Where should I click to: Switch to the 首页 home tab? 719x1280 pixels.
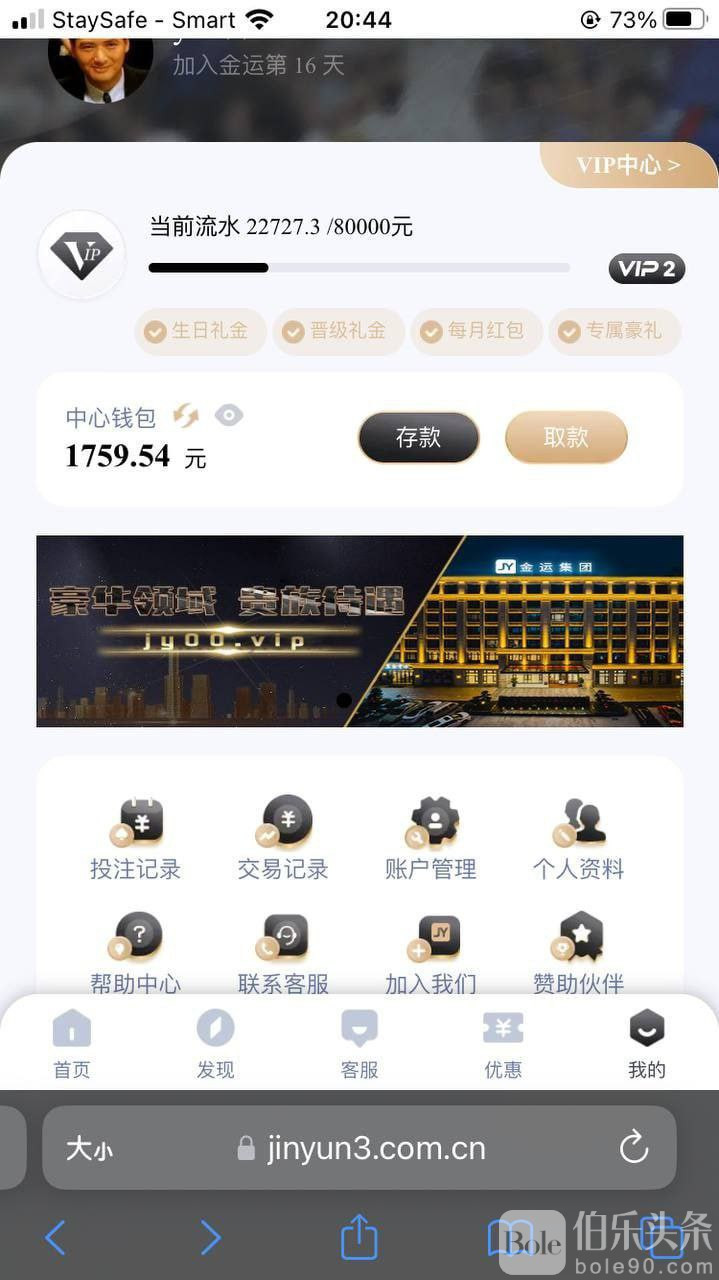coord(72,1044)
